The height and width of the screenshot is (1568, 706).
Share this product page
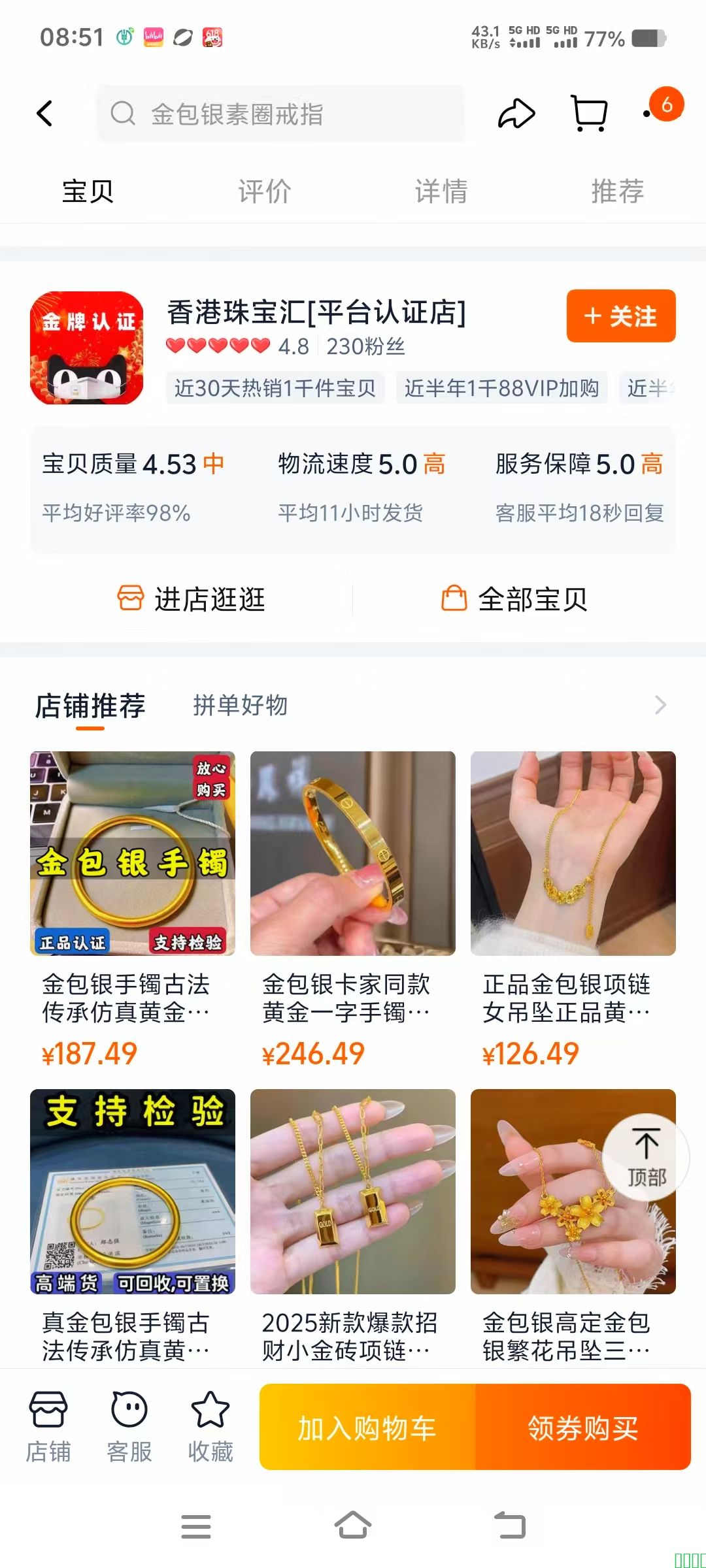[x=516, y=114]
